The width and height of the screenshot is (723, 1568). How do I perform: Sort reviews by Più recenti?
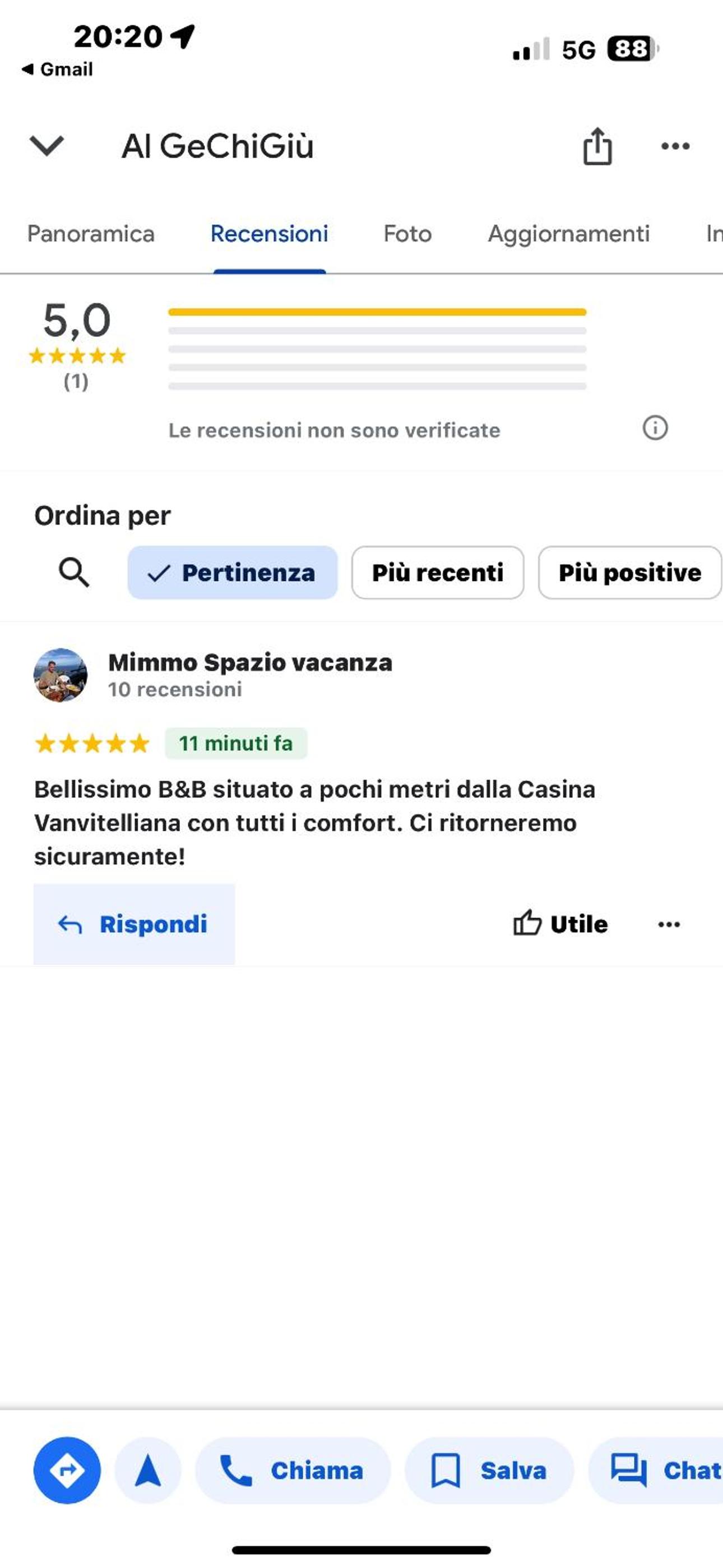(437, 572)
